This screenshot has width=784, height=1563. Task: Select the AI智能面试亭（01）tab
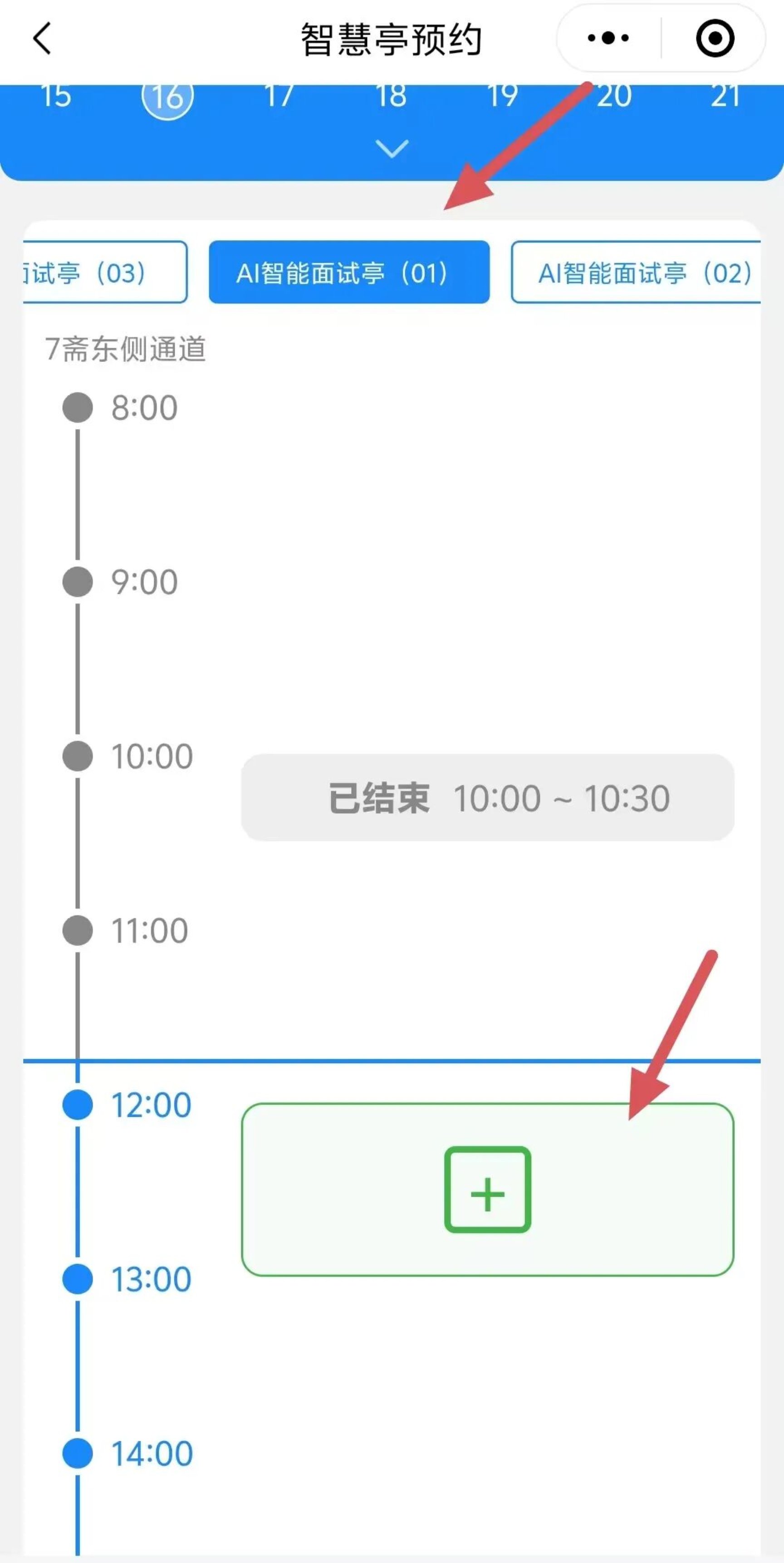tap(349, 272)
